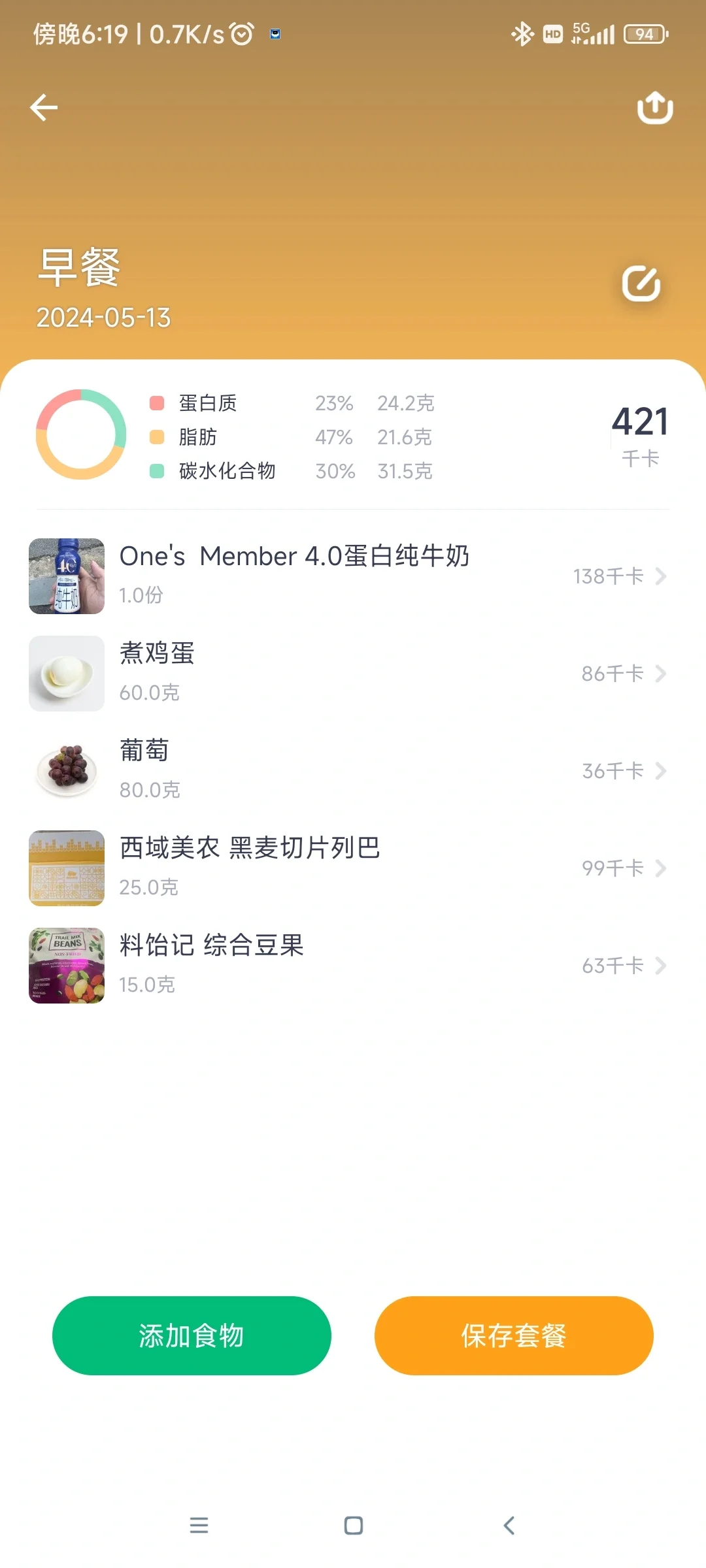This screenshot has height=1568, width=706.
Task: Go back using the top-left arrow
Action: (x=44, y=108)
